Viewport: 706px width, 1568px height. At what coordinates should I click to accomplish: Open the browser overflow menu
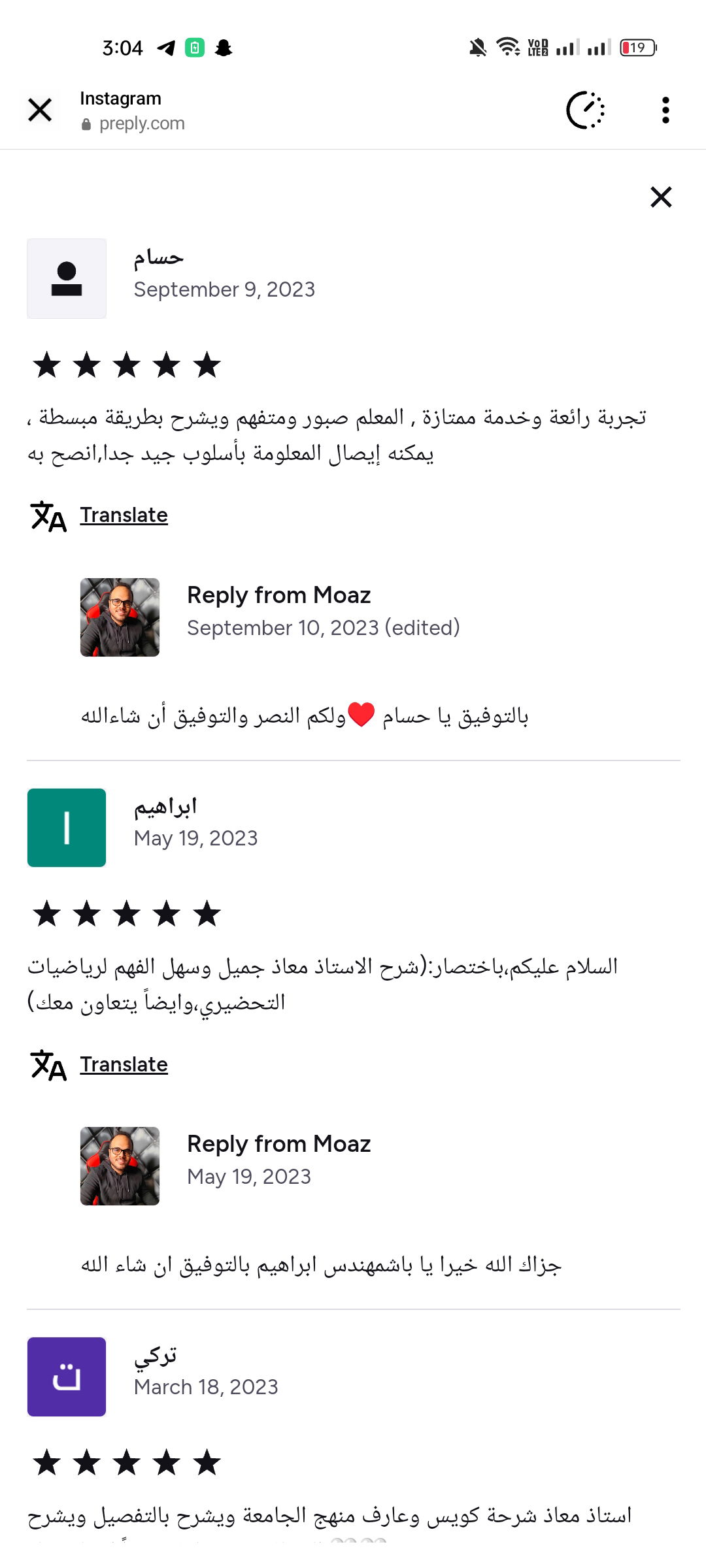pyautogui.click(x=665, y=110)
